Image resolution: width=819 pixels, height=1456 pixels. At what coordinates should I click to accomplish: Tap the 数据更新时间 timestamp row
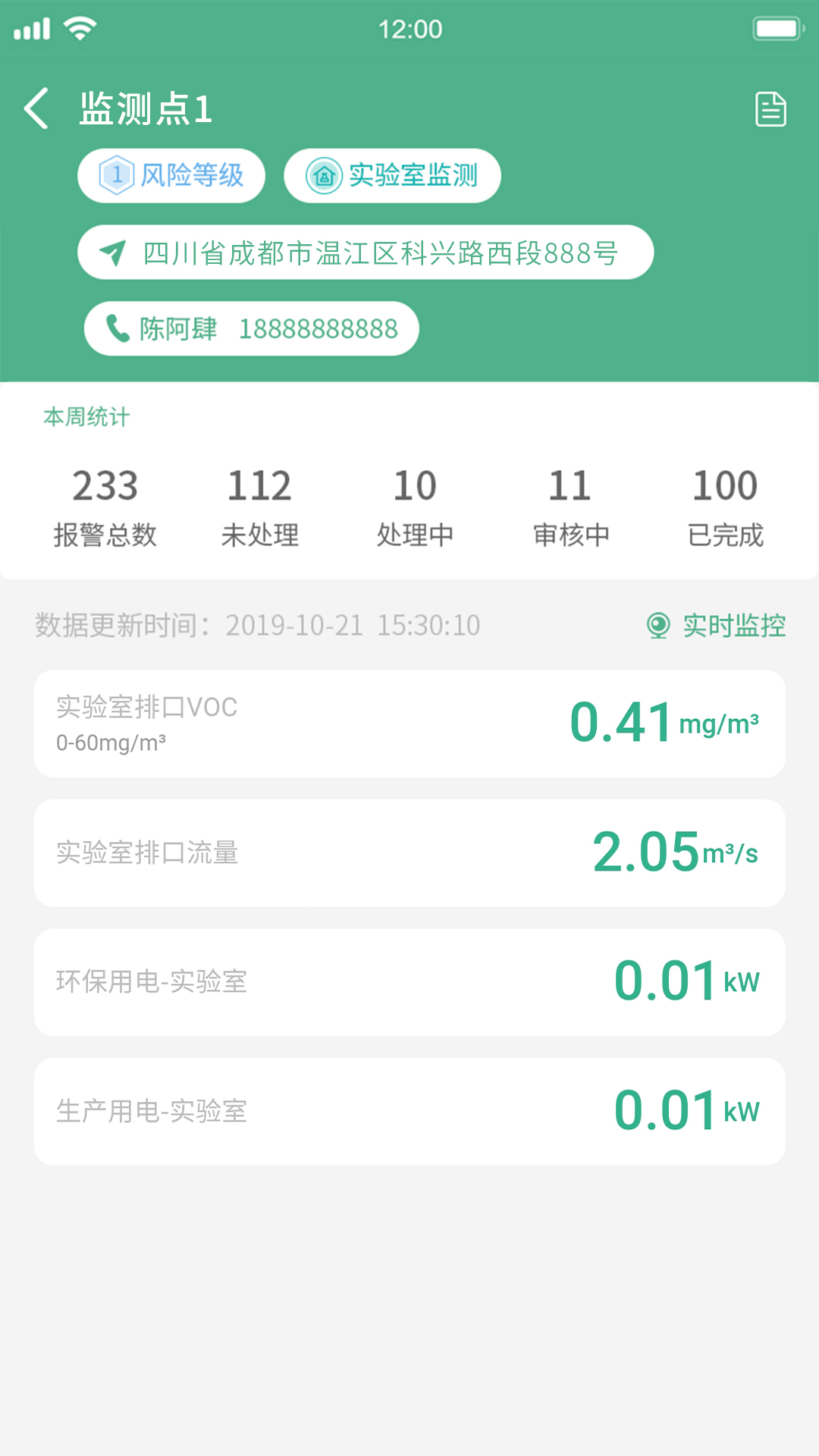256,624
